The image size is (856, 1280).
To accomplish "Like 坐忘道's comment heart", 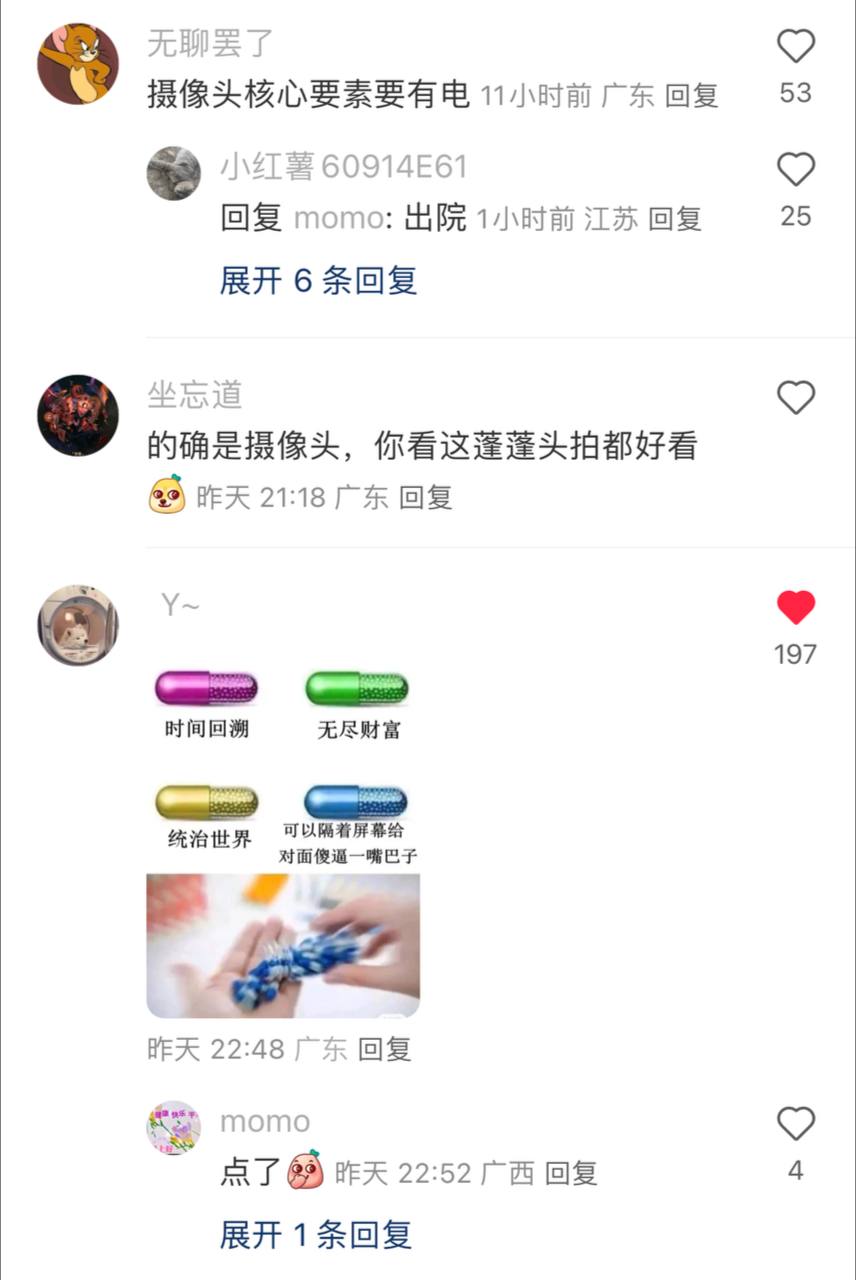I will [x=797, y=397].
